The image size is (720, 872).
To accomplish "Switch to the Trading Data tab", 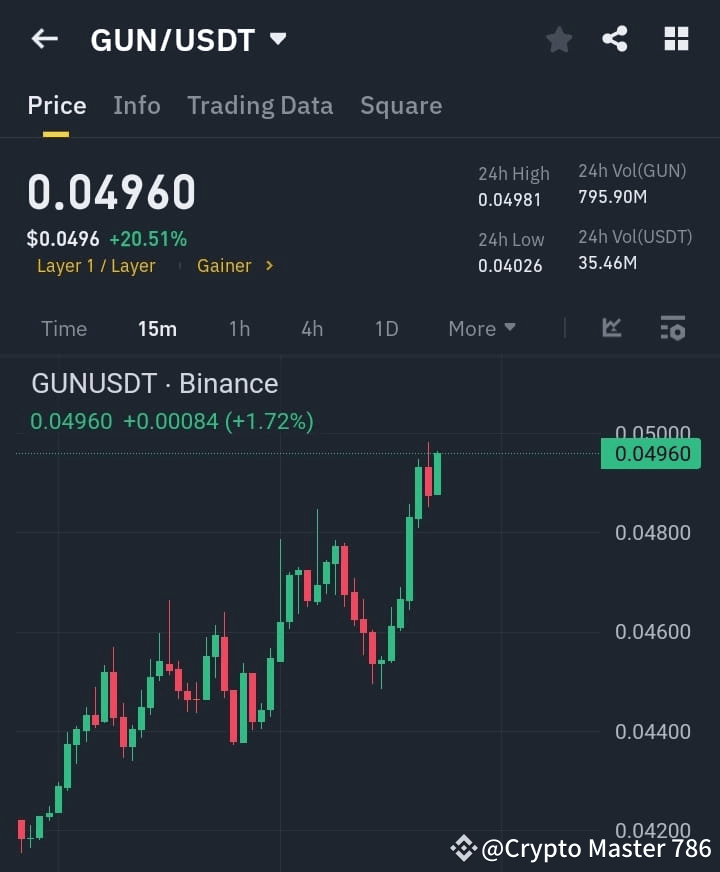I will pyautogui.click(x=260, y=105).
